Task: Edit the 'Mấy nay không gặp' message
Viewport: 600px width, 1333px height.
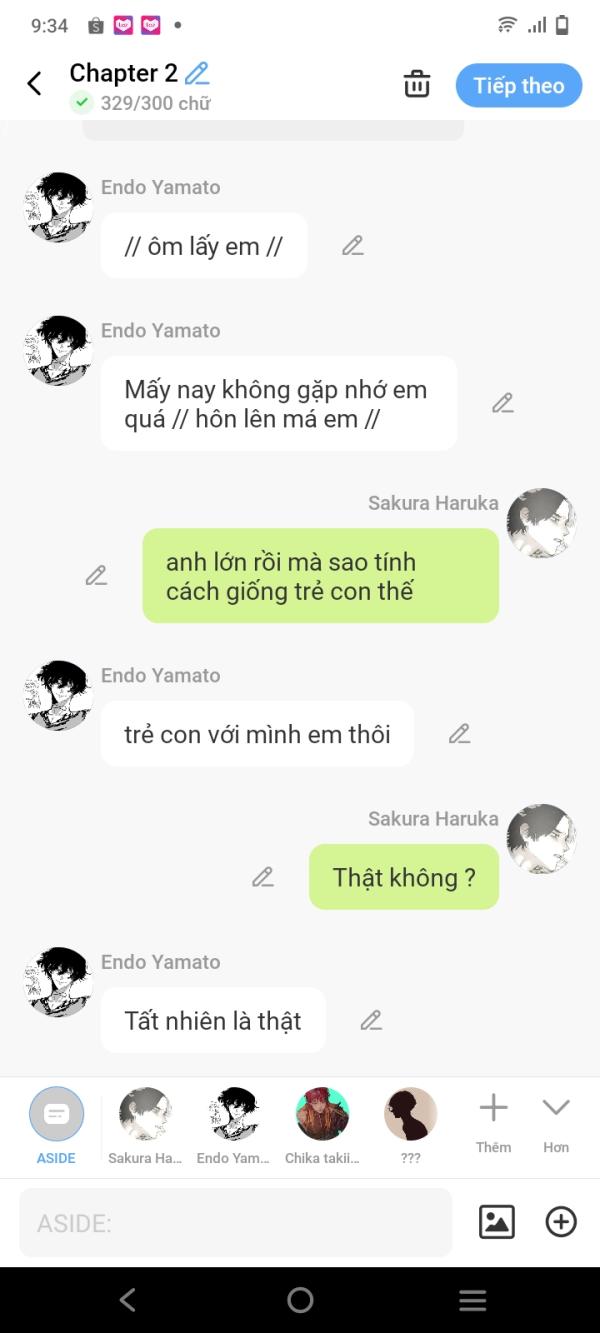Action: click(502, 403)
